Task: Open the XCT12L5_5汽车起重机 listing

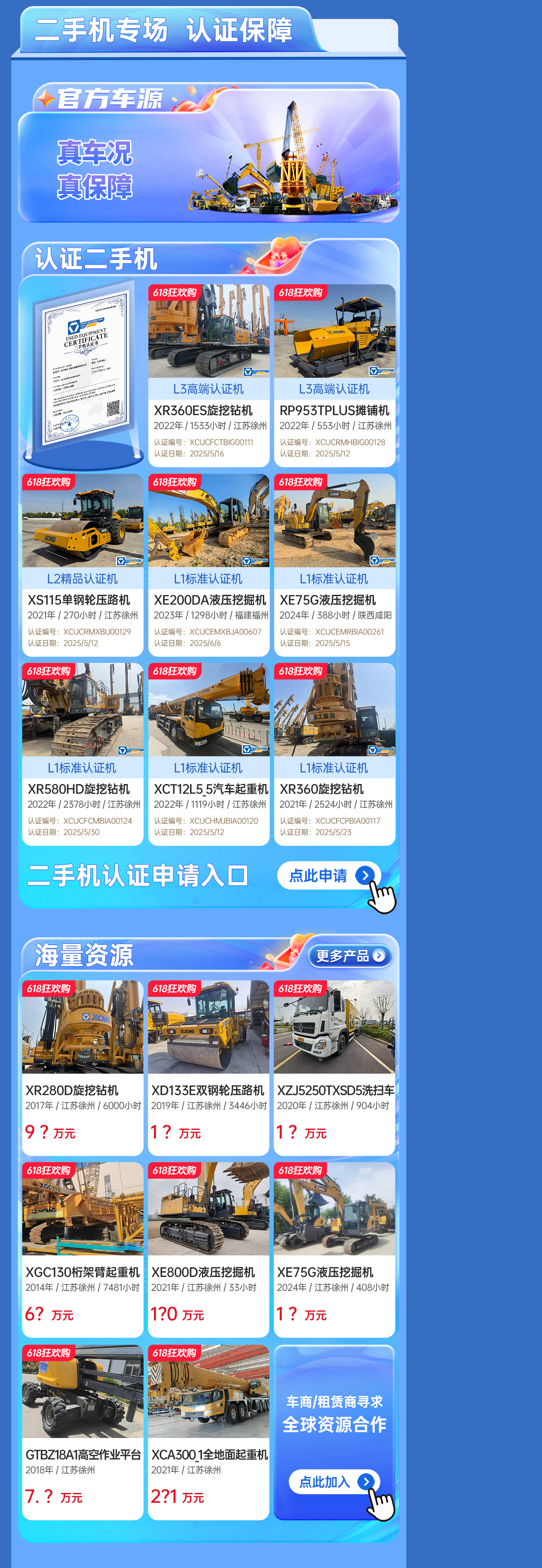Action: click(x=208, y=754)
